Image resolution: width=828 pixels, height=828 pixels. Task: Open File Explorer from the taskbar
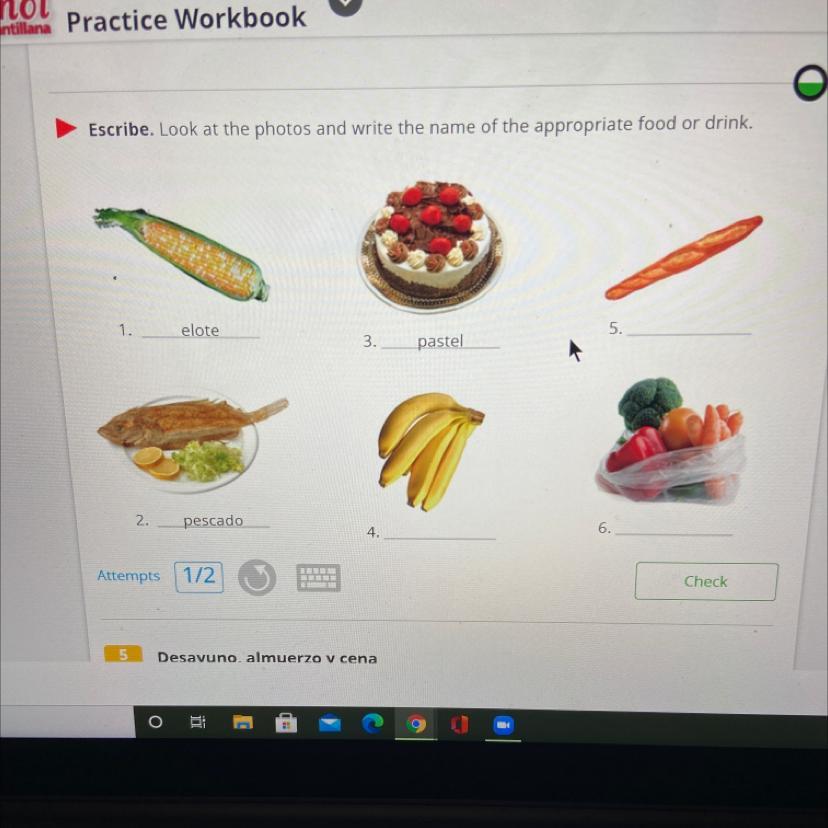(243, 722)
